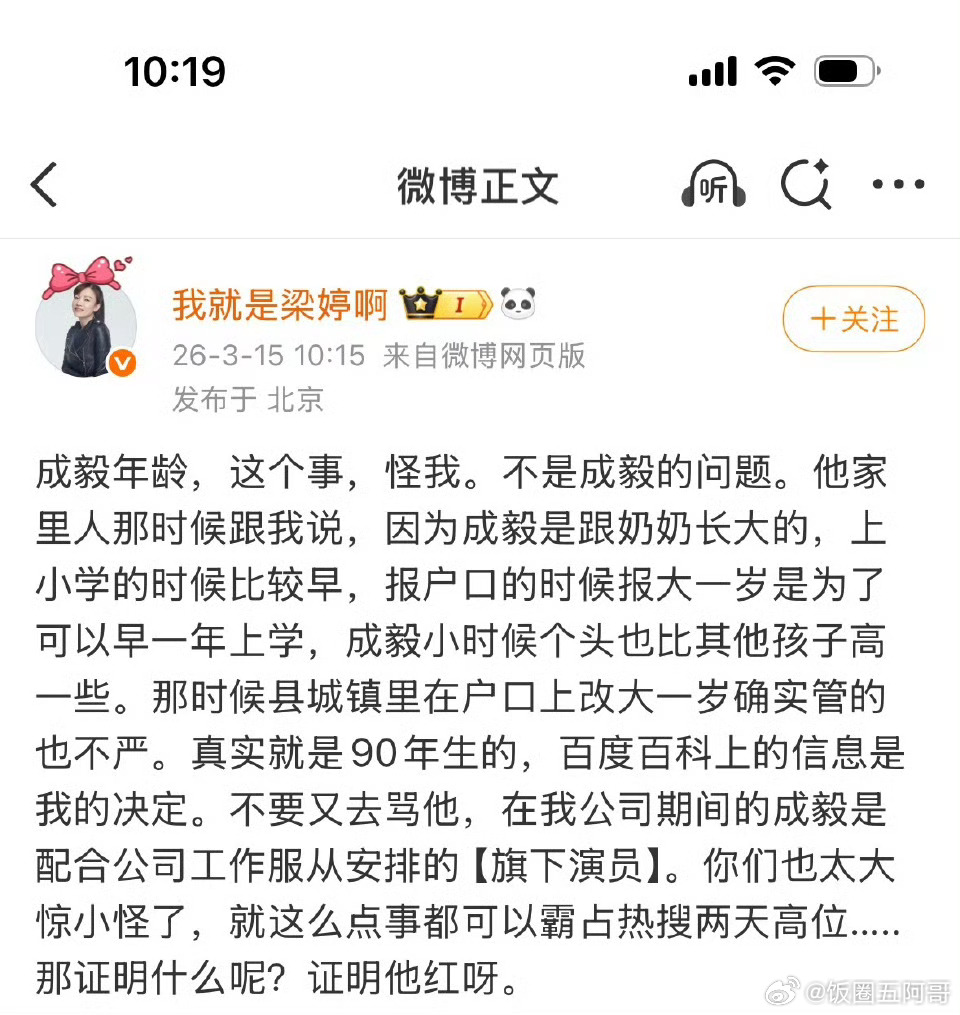The height and width of the screenshot is (1015, 960).
Task: Tap the 听 listen icon to hear the post
Action: pos(712,184)
